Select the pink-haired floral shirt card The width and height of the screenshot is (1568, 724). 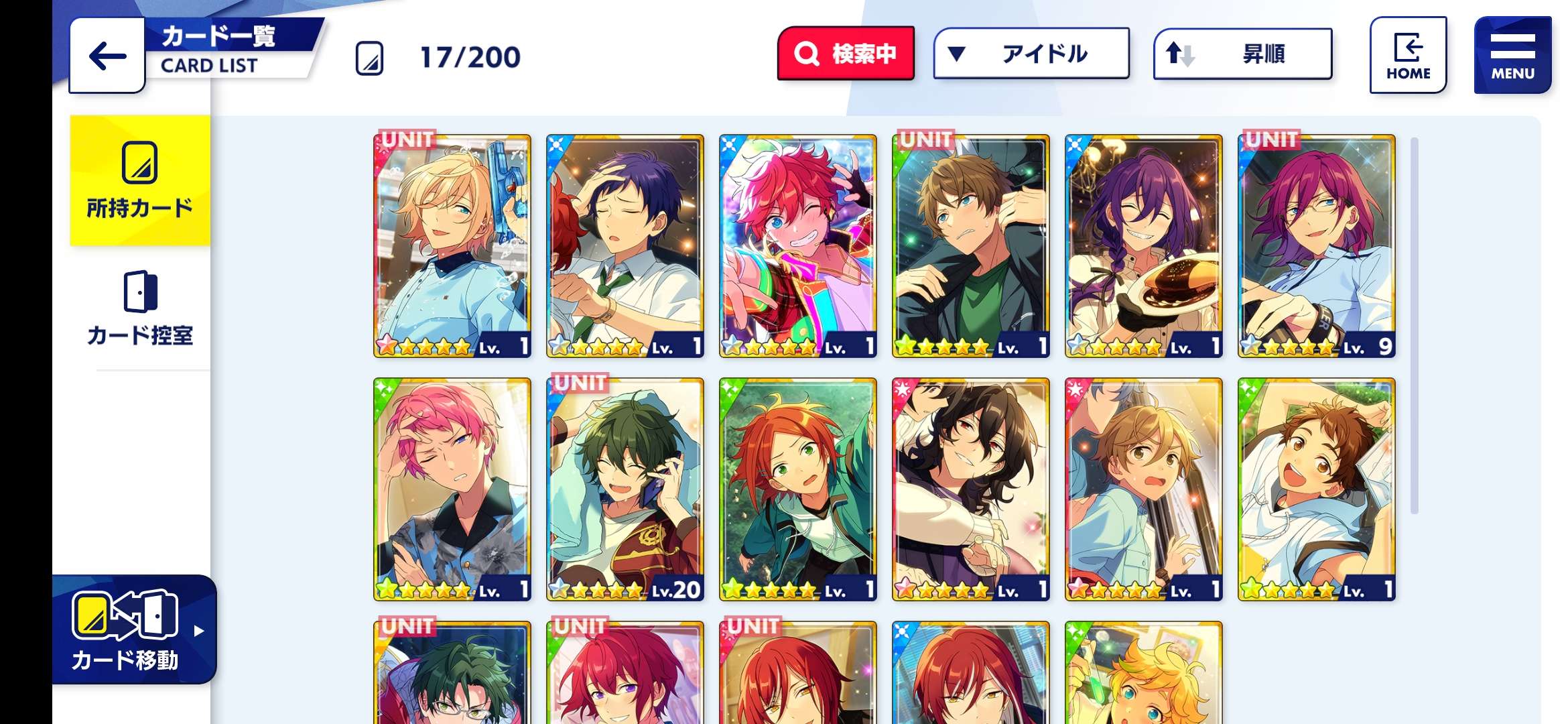(452, 489)
